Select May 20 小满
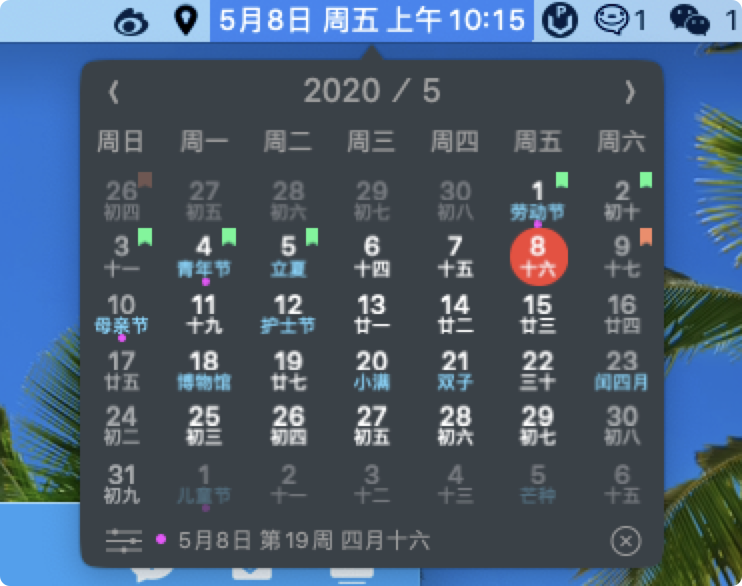742x586 pixels. pyautogui.click(x=371, y=369)
